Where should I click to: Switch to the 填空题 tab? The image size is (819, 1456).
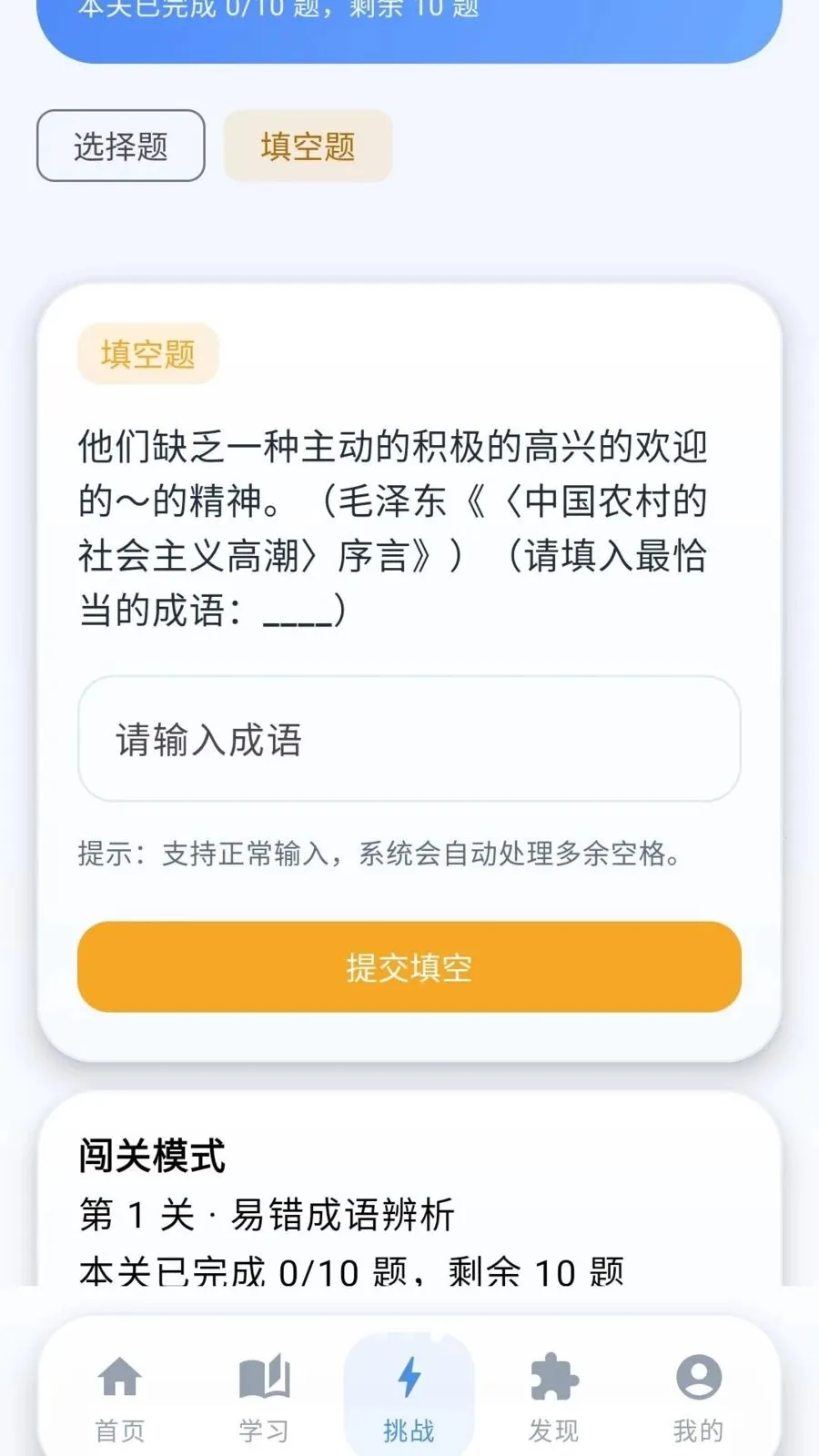[307, 147]
